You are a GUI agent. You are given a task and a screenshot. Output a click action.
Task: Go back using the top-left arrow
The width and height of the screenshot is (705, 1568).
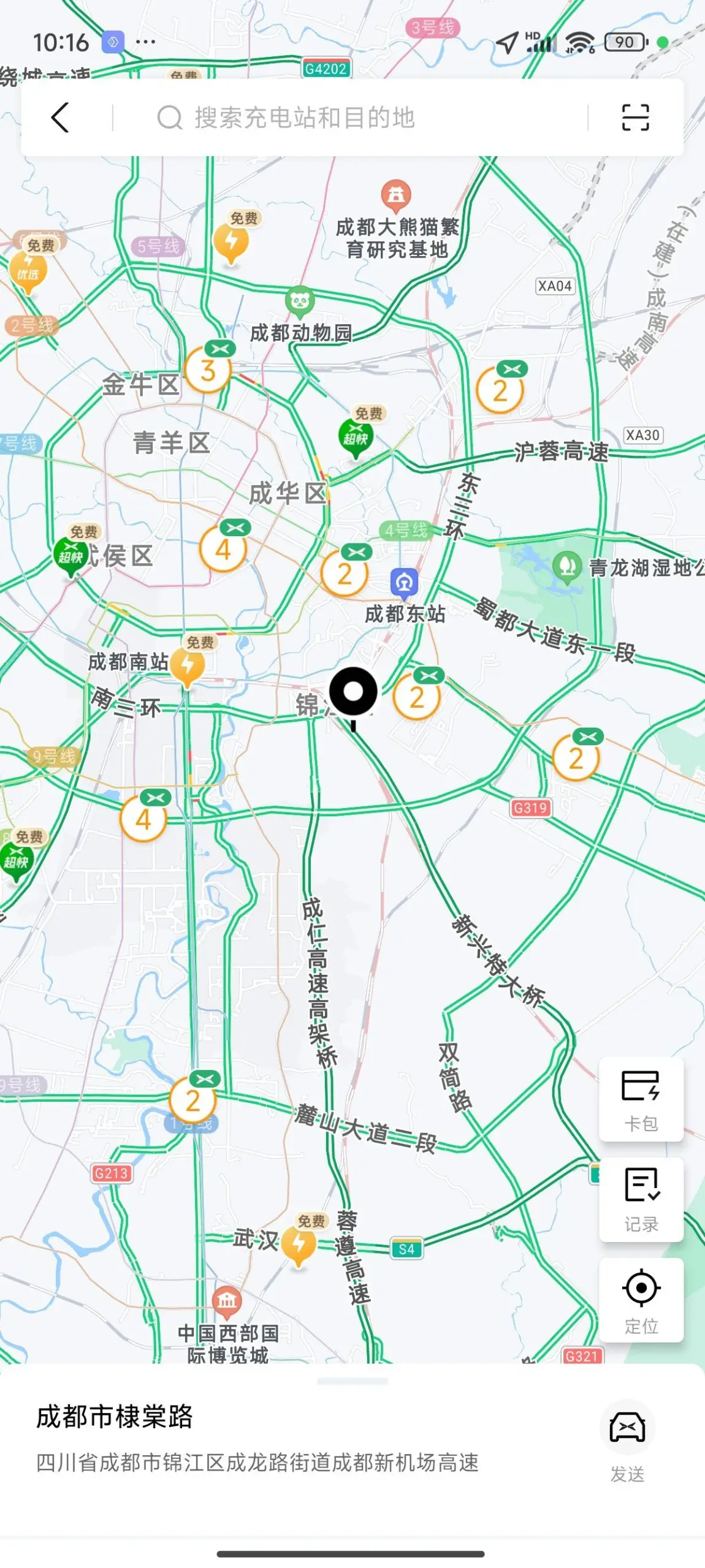click(x=60, y=117)
